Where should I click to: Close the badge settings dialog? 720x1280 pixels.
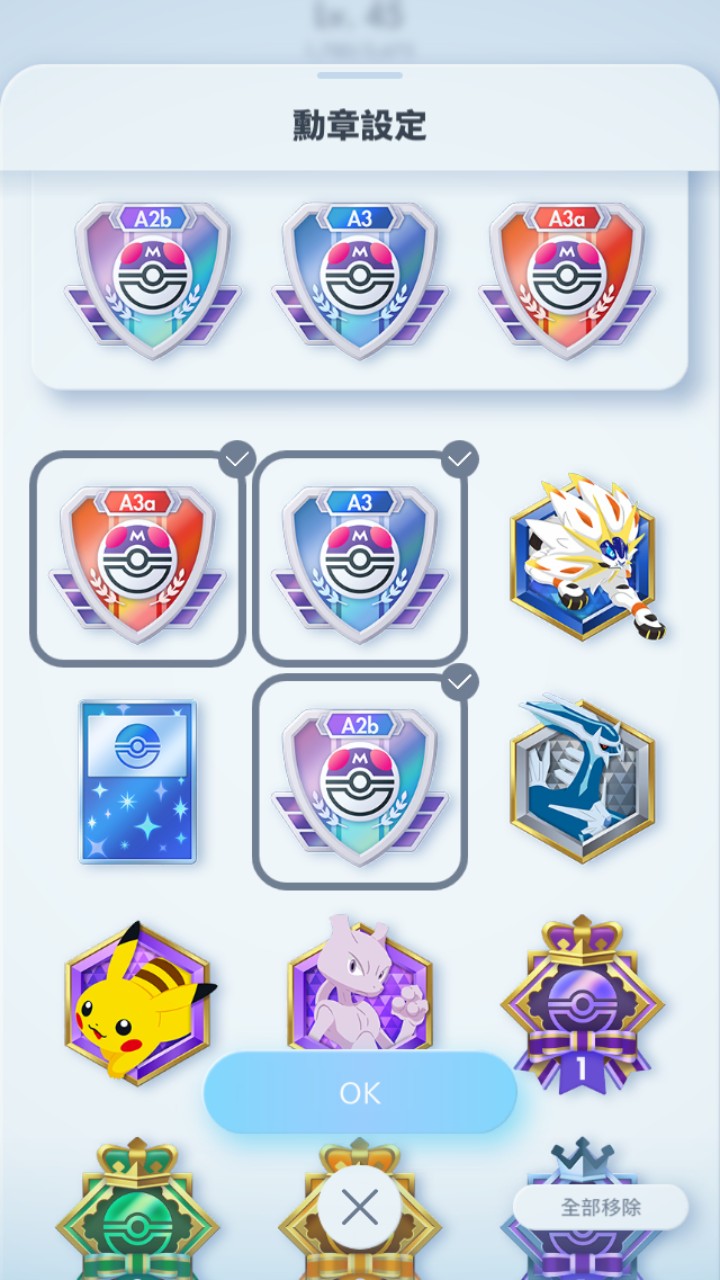click(x=360, y=1208)
